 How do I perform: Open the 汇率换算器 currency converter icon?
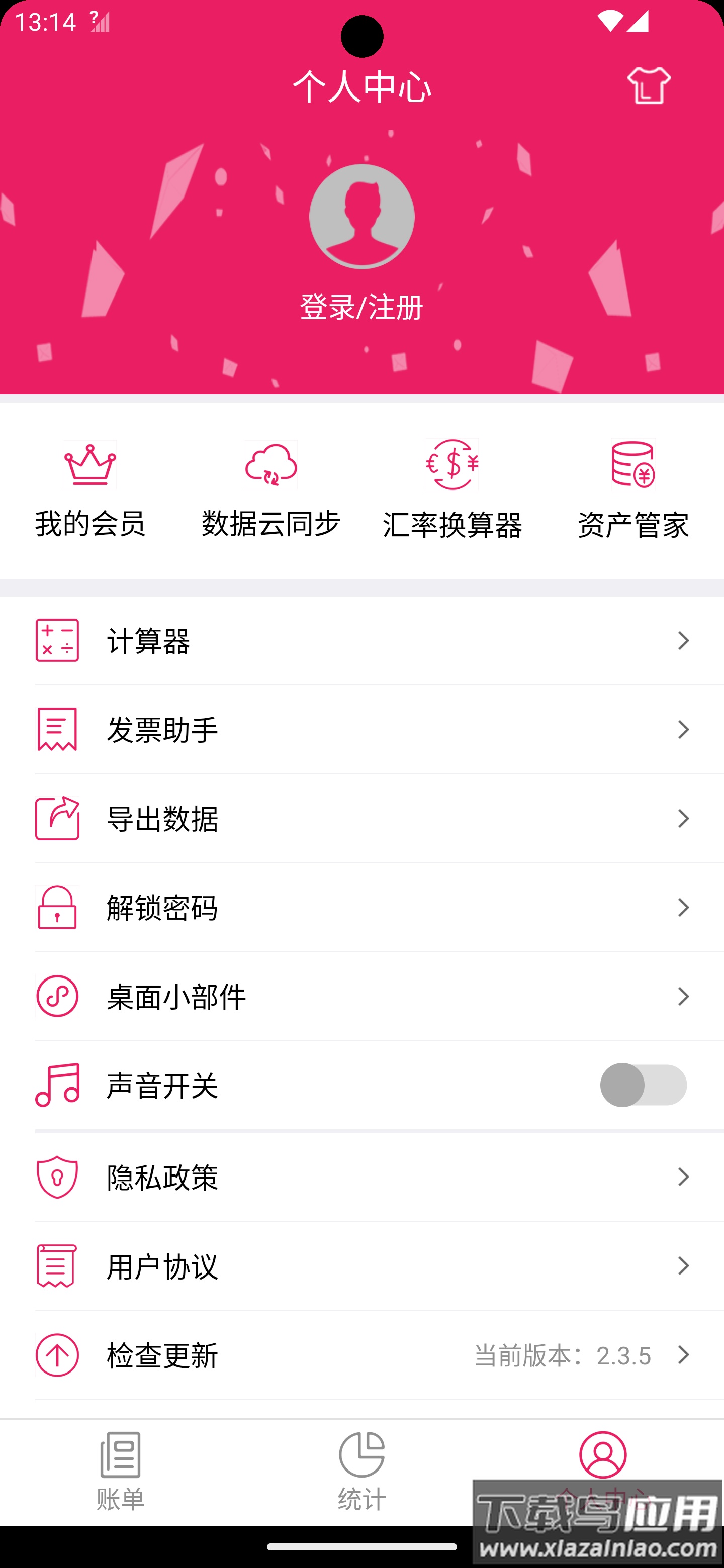click(452, 465)
